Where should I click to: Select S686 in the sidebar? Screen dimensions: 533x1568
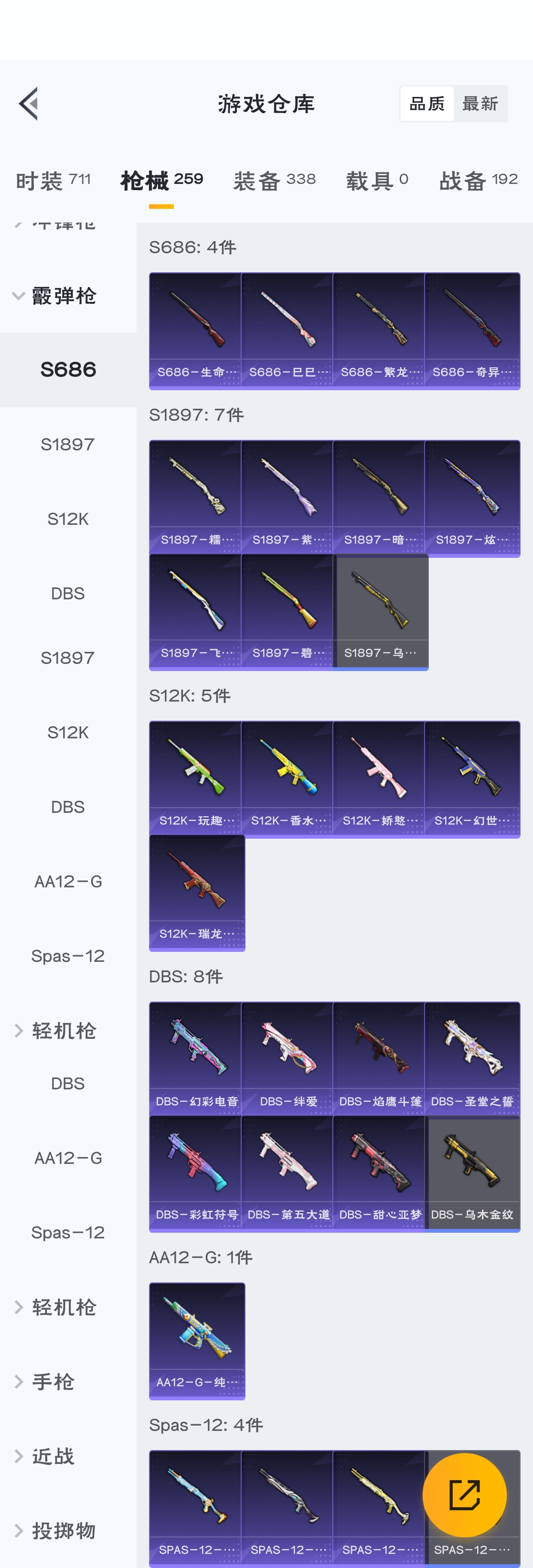point(68,370)
